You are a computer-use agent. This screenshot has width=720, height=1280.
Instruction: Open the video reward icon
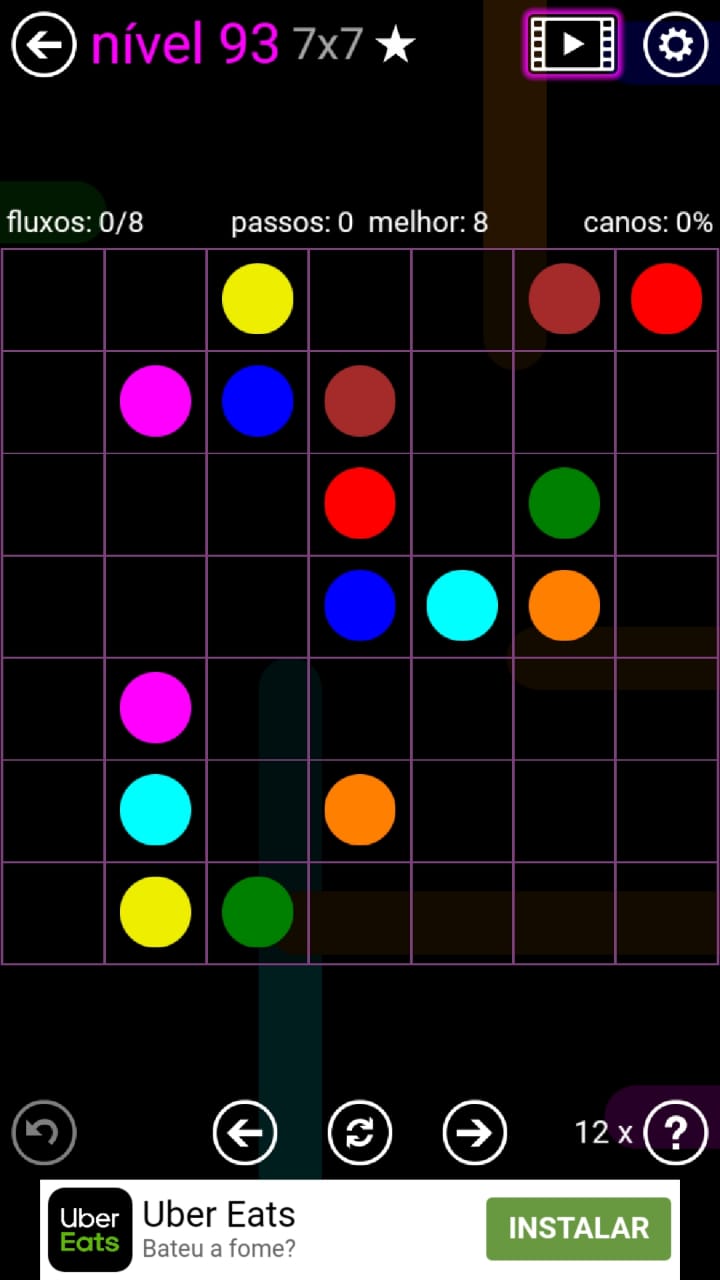(x=572, y=44)
